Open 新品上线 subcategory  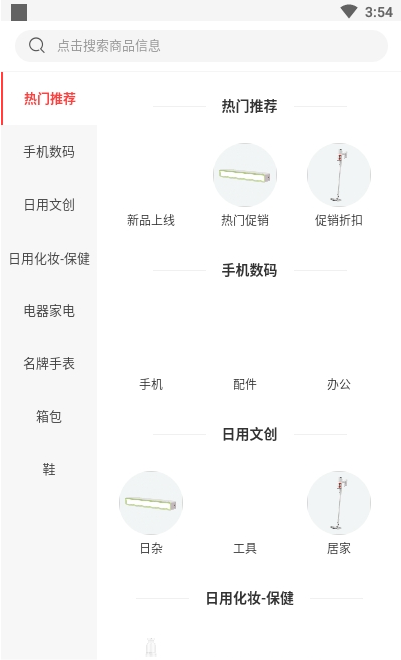tap(151, 187)
